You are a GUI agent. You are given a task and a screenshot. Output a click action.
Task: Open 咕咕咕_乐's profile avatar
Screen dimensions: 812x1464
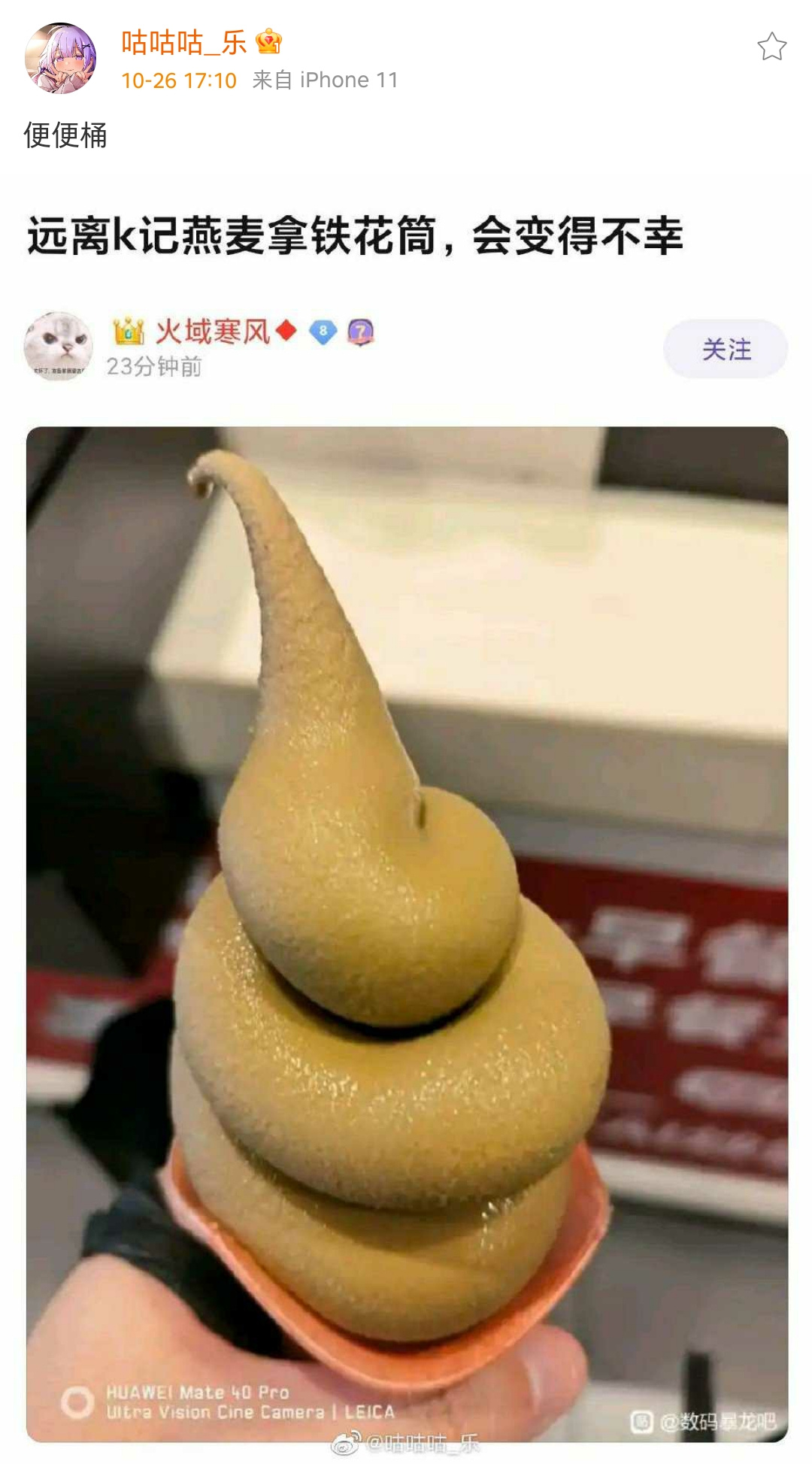[60, 59]
